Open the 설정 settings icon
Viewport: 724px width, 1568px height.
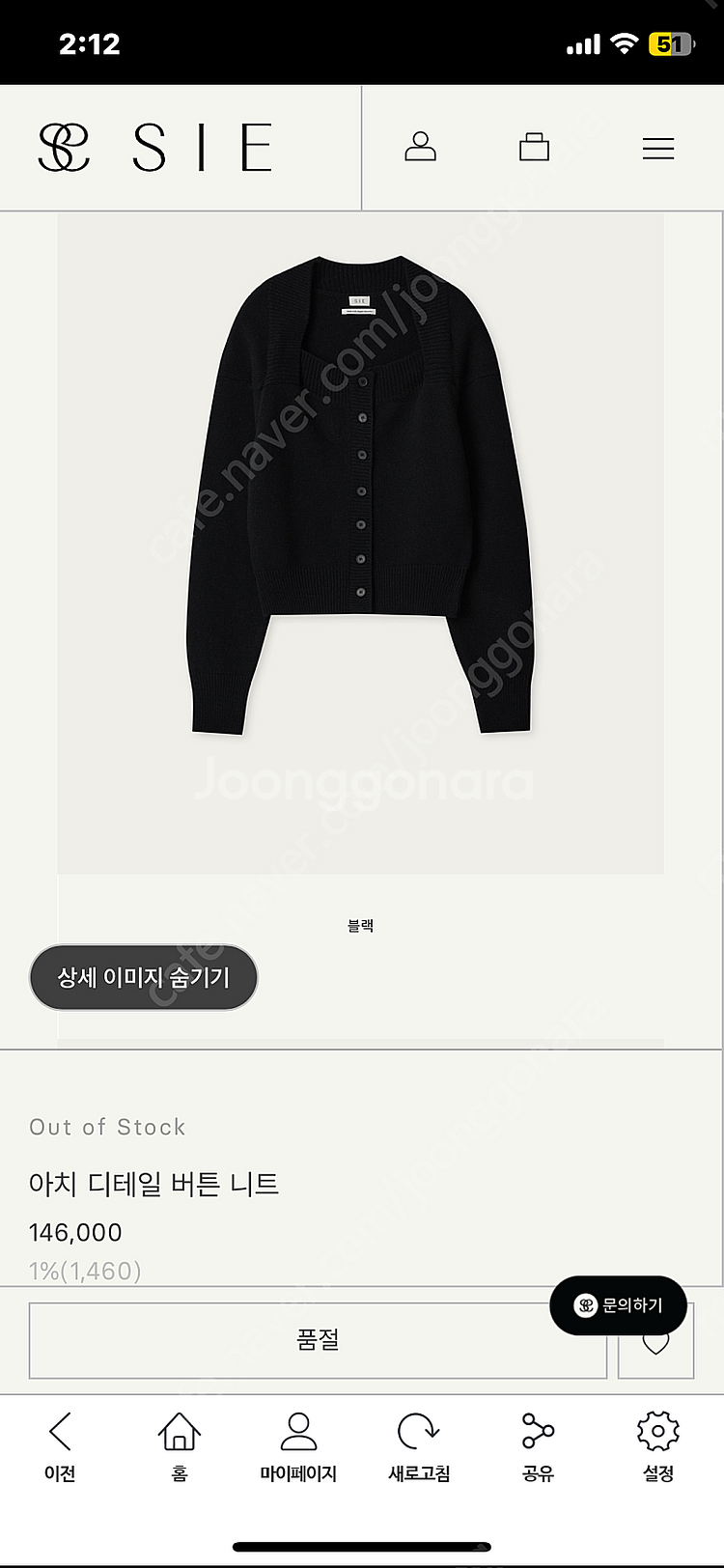tap(657, 1432)
